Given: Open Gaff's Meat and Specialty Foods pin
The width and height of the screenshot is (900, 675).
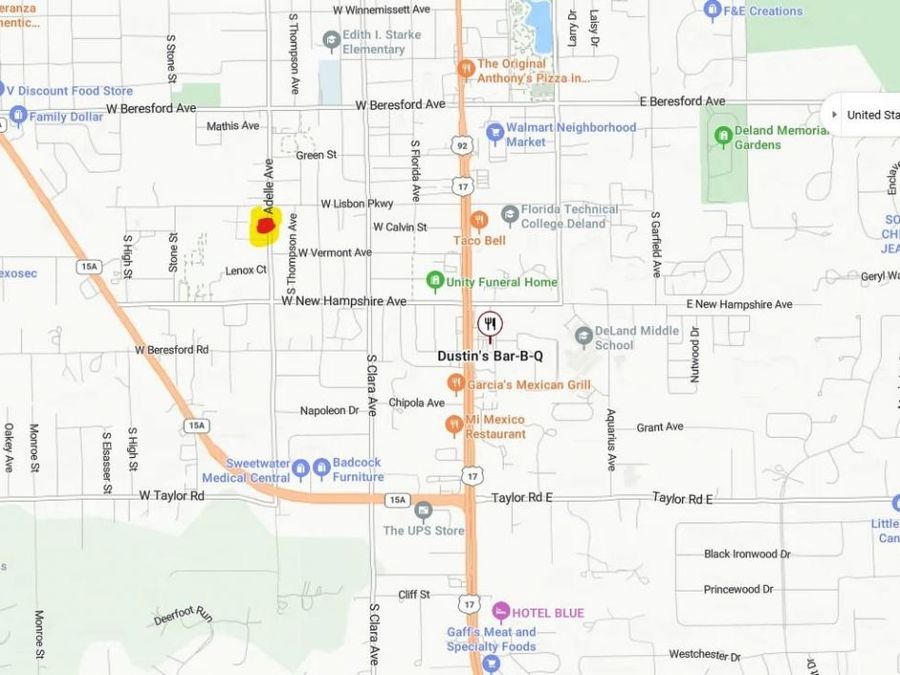Looking at the screenshot, I should tap(490, 661).
